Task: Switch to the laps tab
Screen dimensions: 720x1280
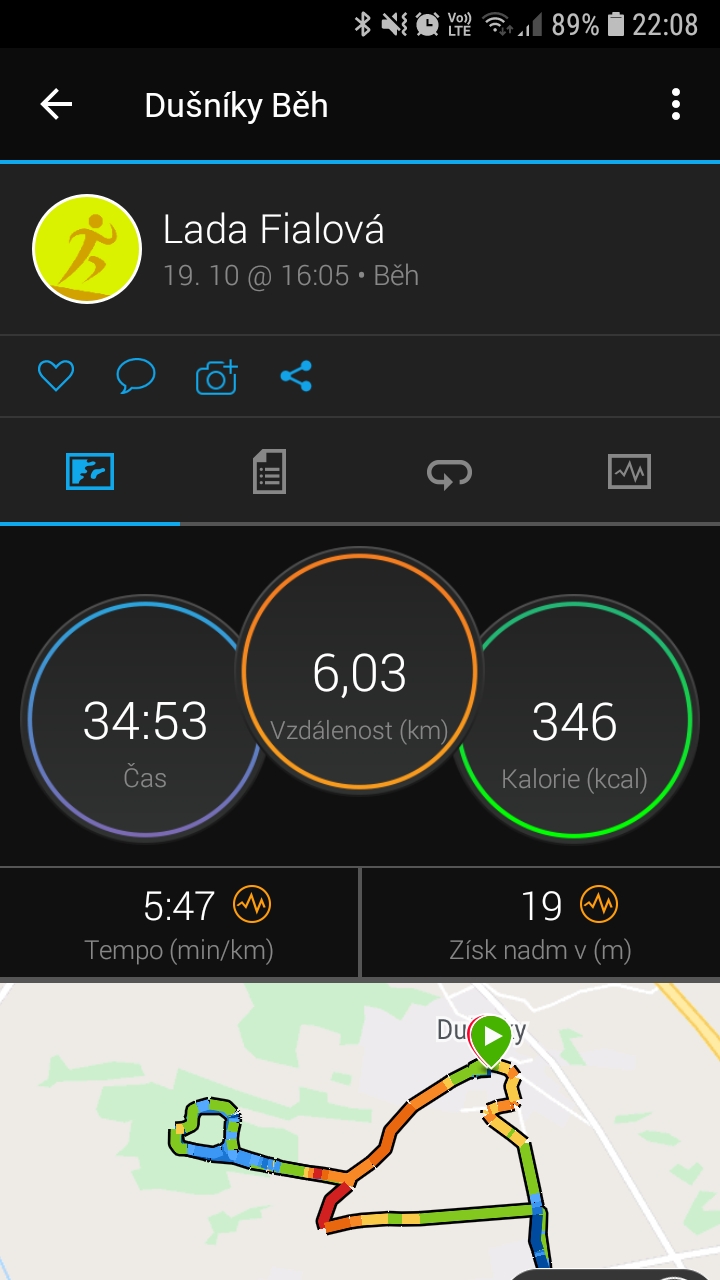Action: coord(450,471)
